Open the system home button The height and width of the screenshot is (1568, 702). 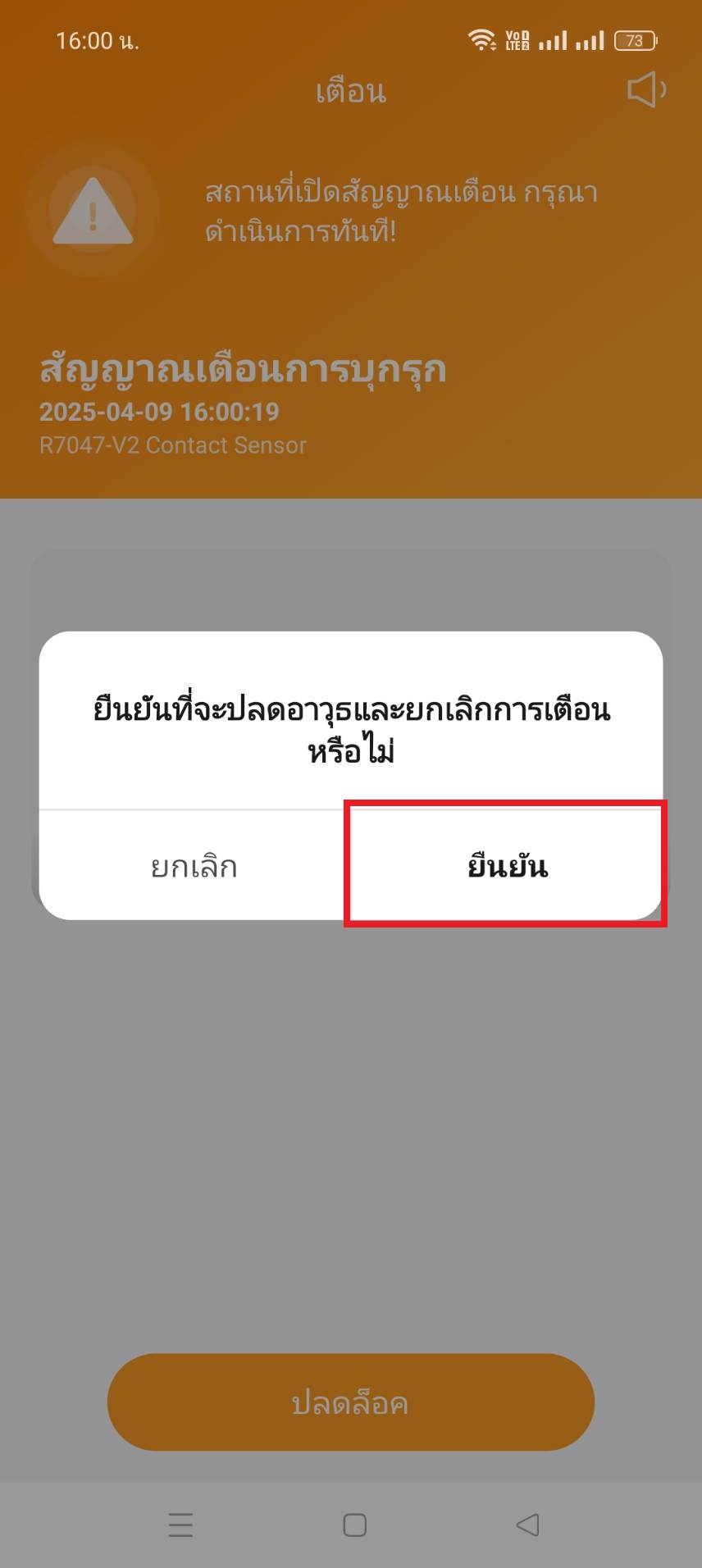354,1525
